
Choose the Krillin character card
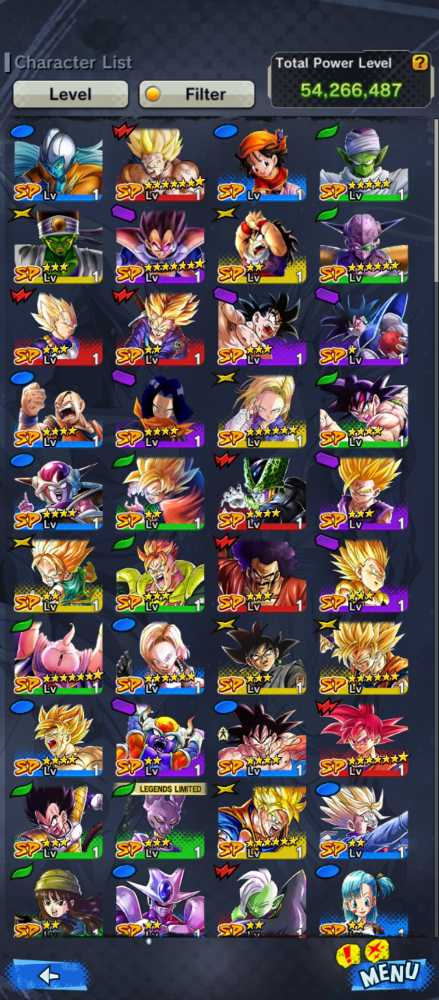pos(58,409)
